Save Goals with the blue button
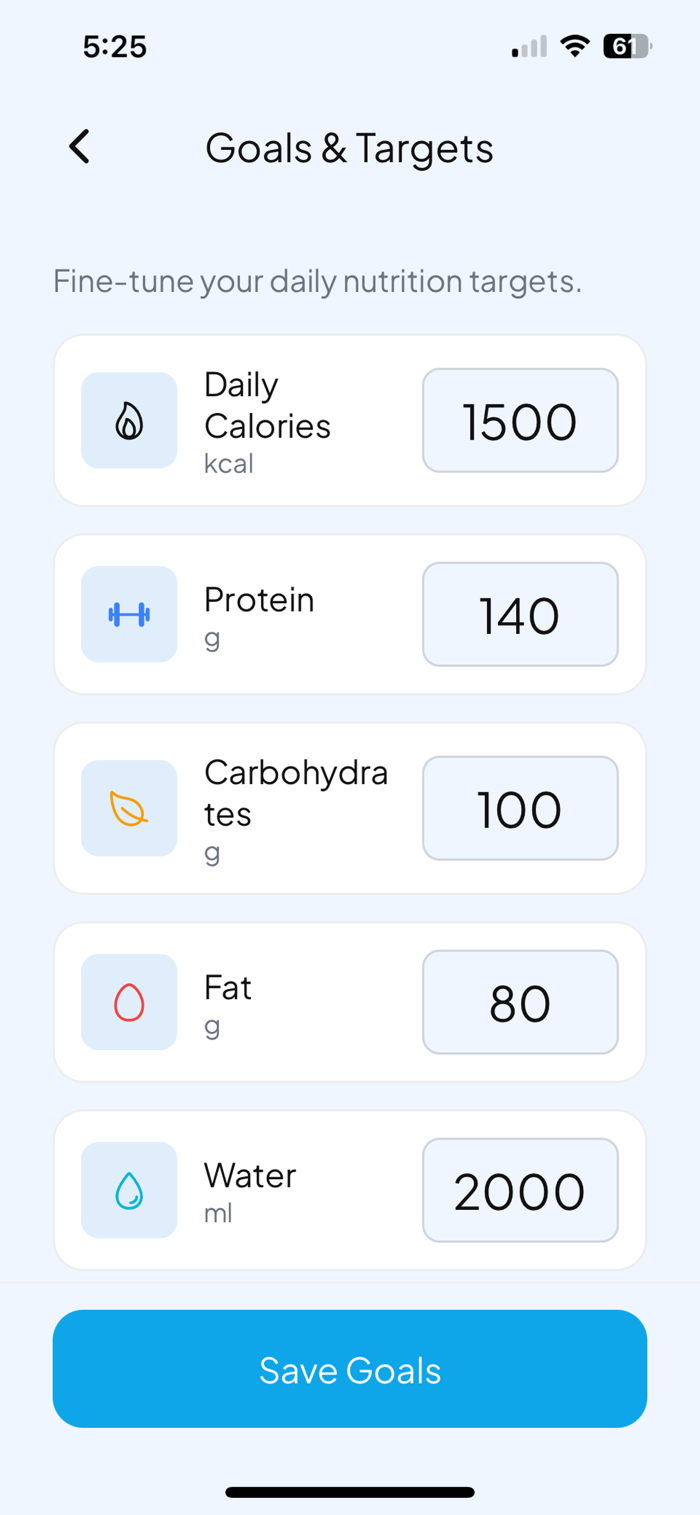 pos(350,1369)
